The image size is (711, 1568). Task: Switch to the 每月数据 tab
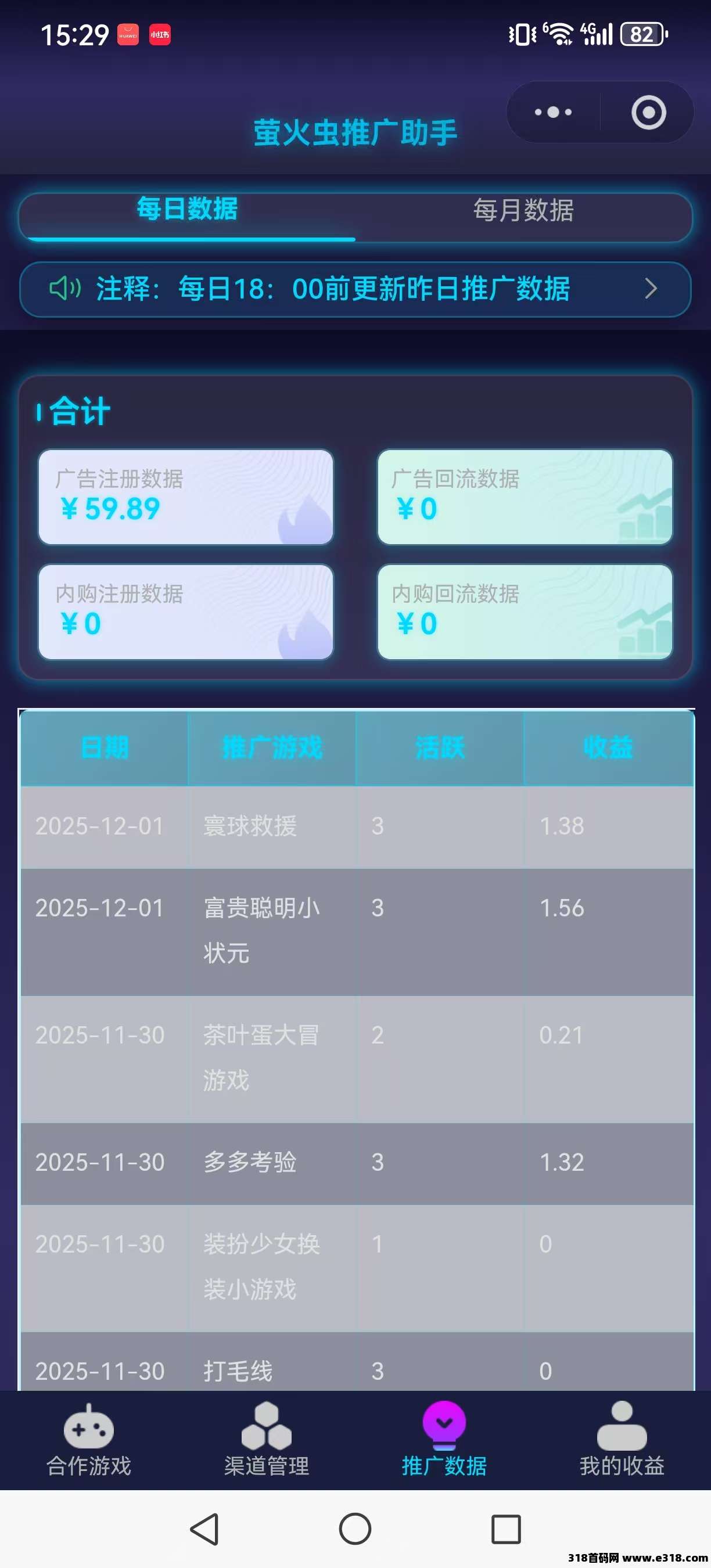click(x=523, y=211)
